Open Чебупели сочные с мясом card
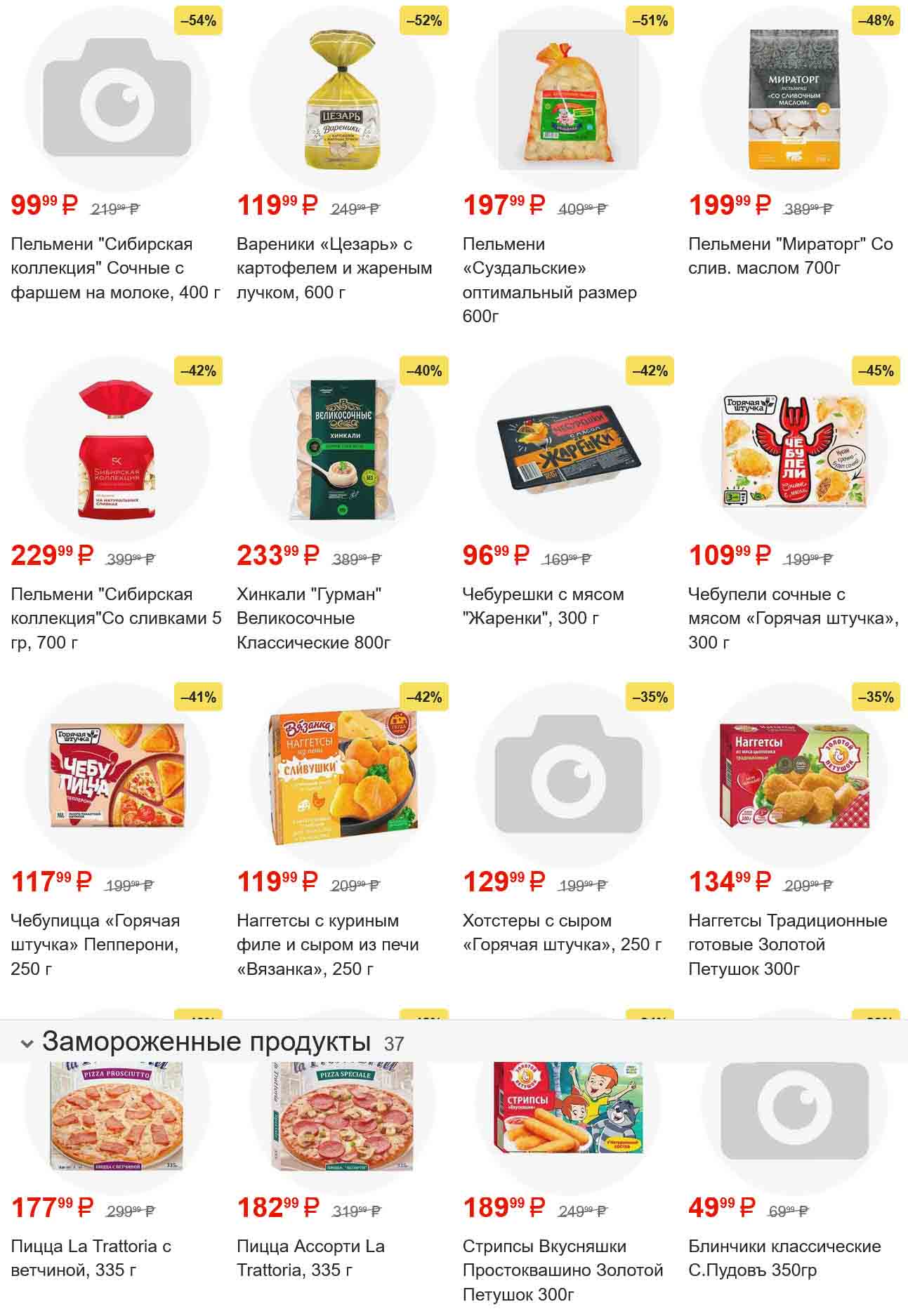The height and width of the screenshot is (1316, 908). click(x=793, y=618)
